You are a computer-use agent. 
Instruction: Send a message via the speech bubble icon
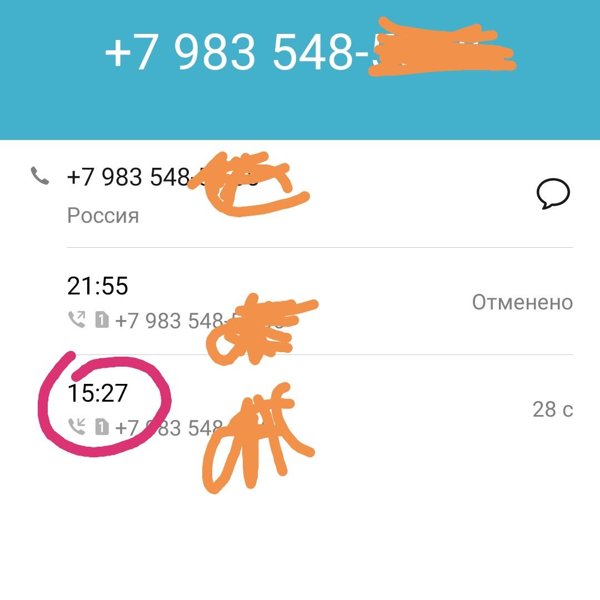[553, 194]
